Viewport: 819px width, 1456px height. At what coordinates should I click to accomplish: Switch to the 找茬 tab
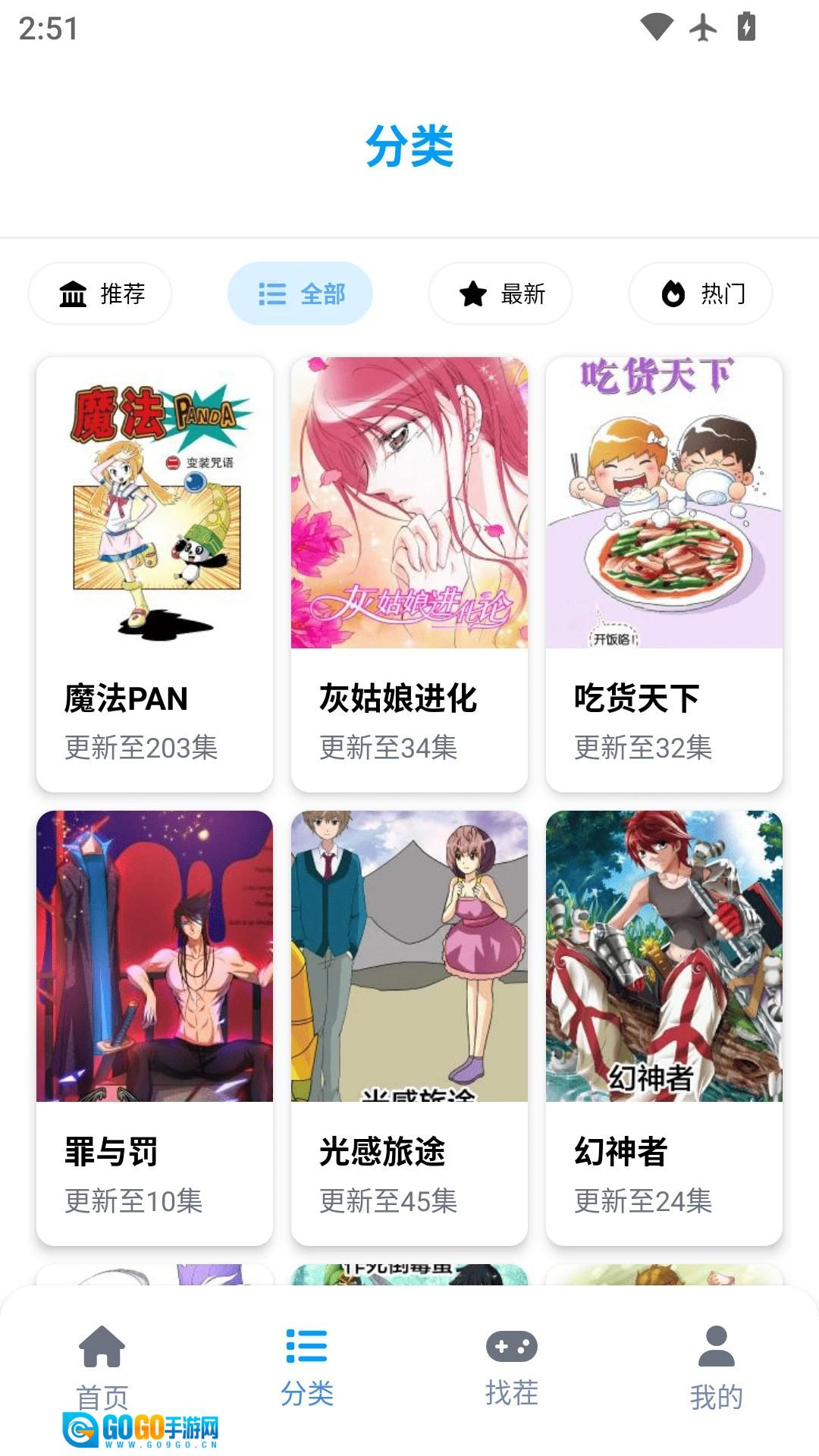(x=510, y=1365)
